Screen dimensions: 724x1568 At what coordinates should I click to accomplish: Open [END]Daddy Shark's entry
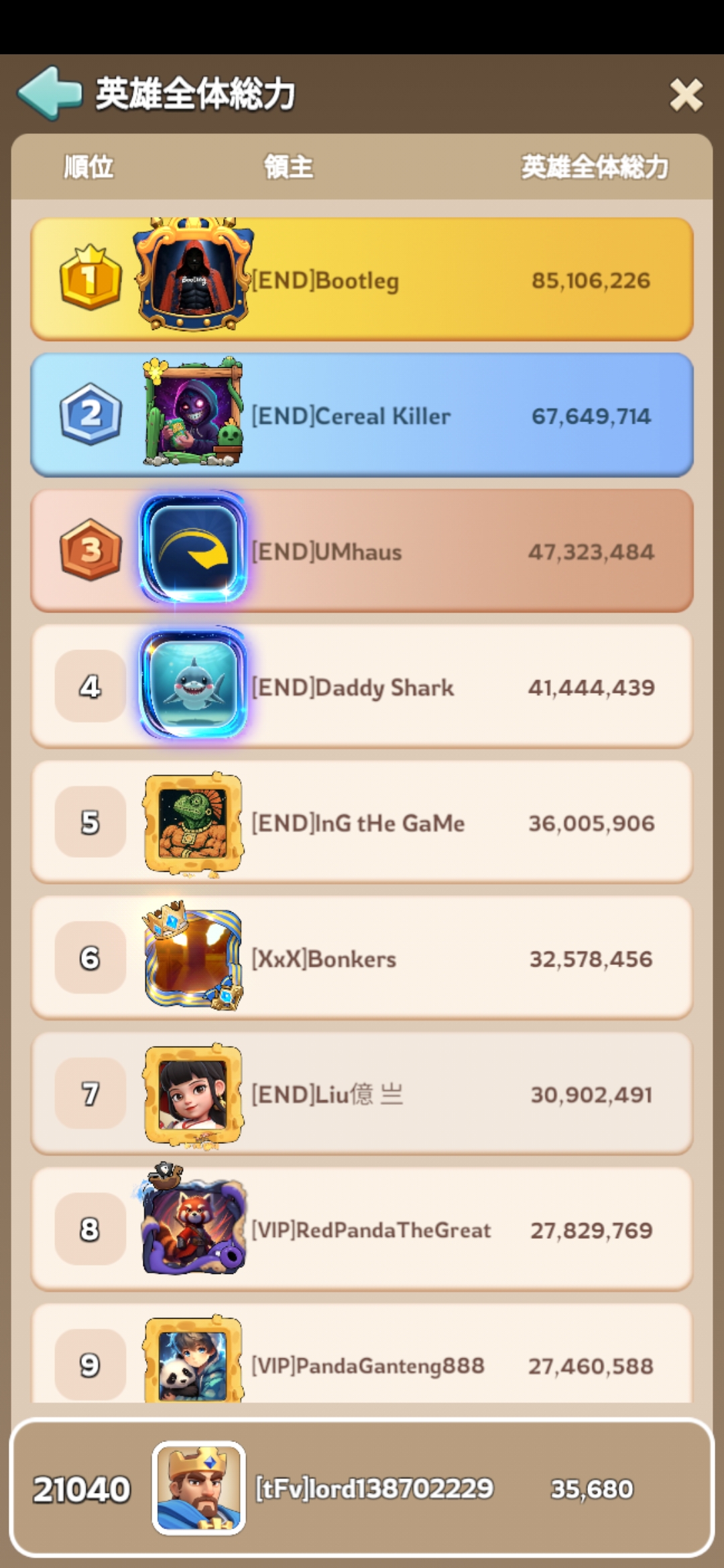coord(362,687)
